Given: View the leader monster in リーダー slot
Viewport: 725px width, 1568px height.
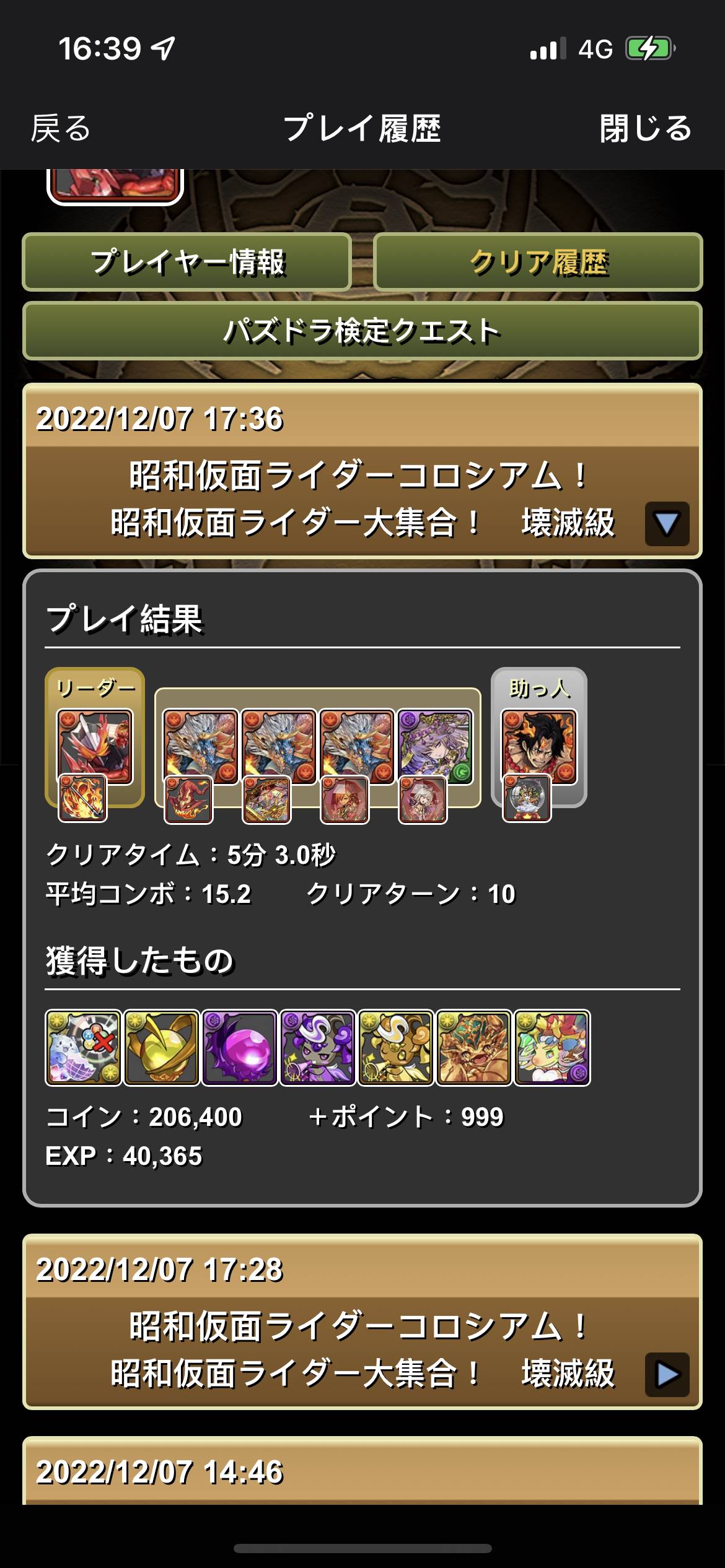Looking at the screenshot, I should coord(95,747).
